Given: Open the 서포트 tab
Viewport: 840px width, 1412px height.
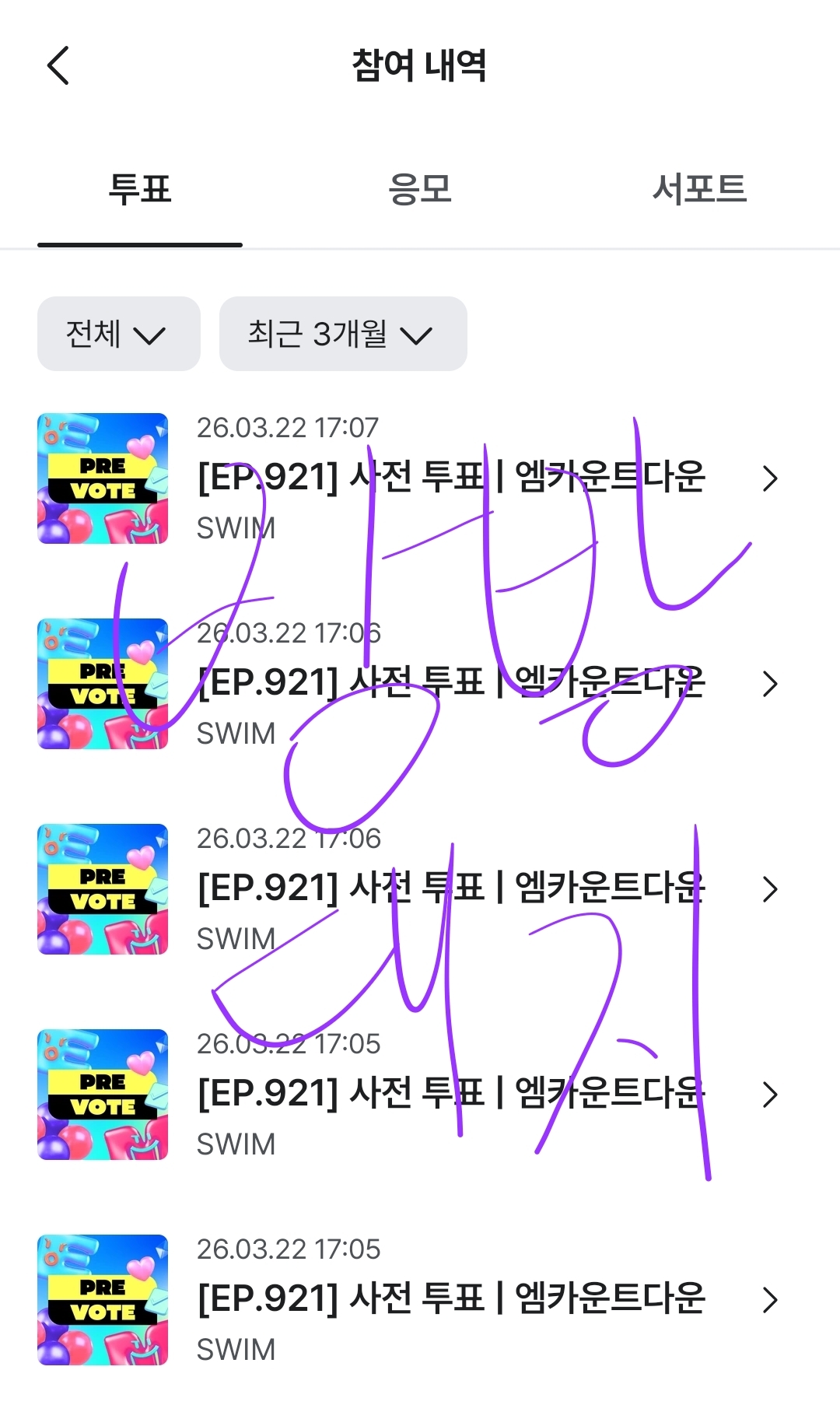Looking at the screenshot, I should coord(699,190).
